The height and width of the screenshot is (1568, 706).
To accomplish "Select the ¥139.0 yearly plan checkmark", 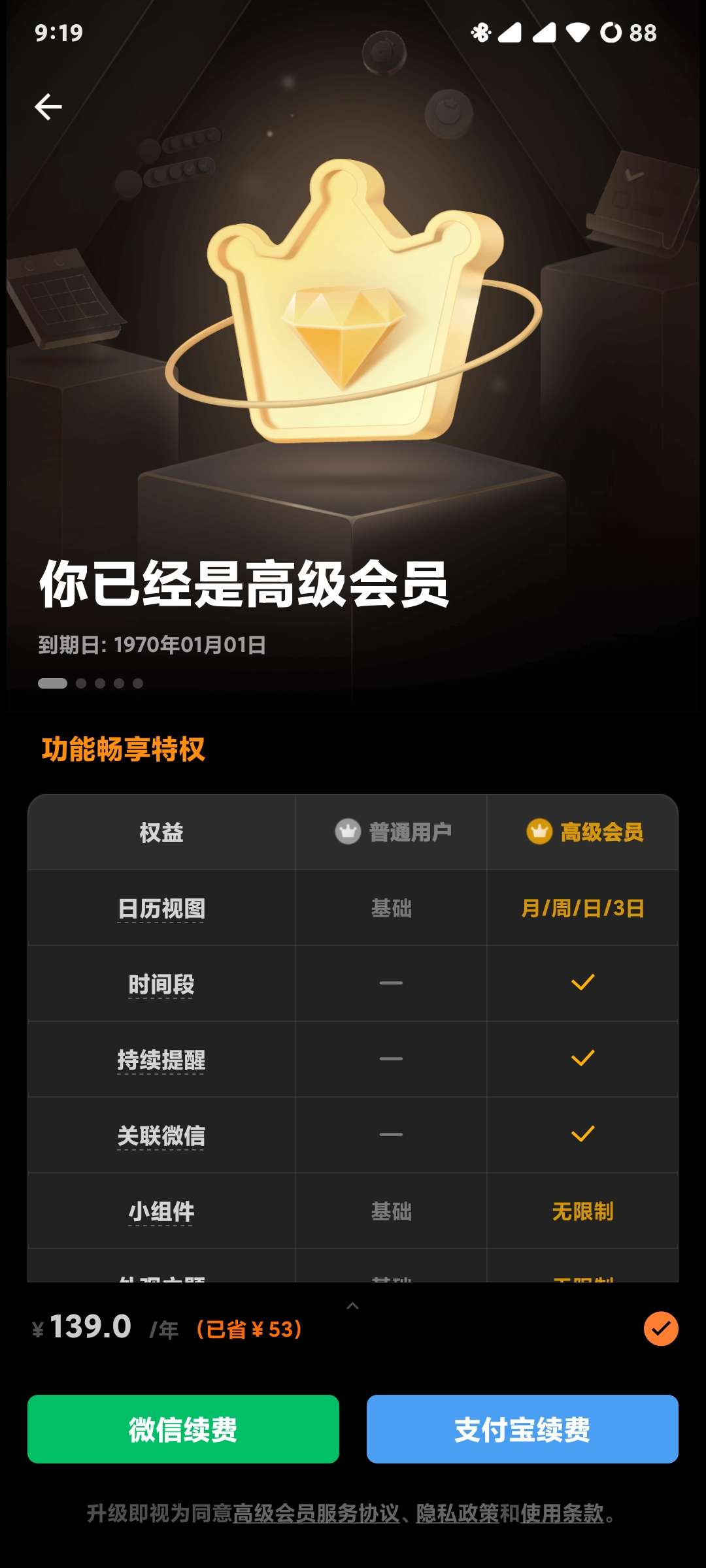I will pos(660,1329).
